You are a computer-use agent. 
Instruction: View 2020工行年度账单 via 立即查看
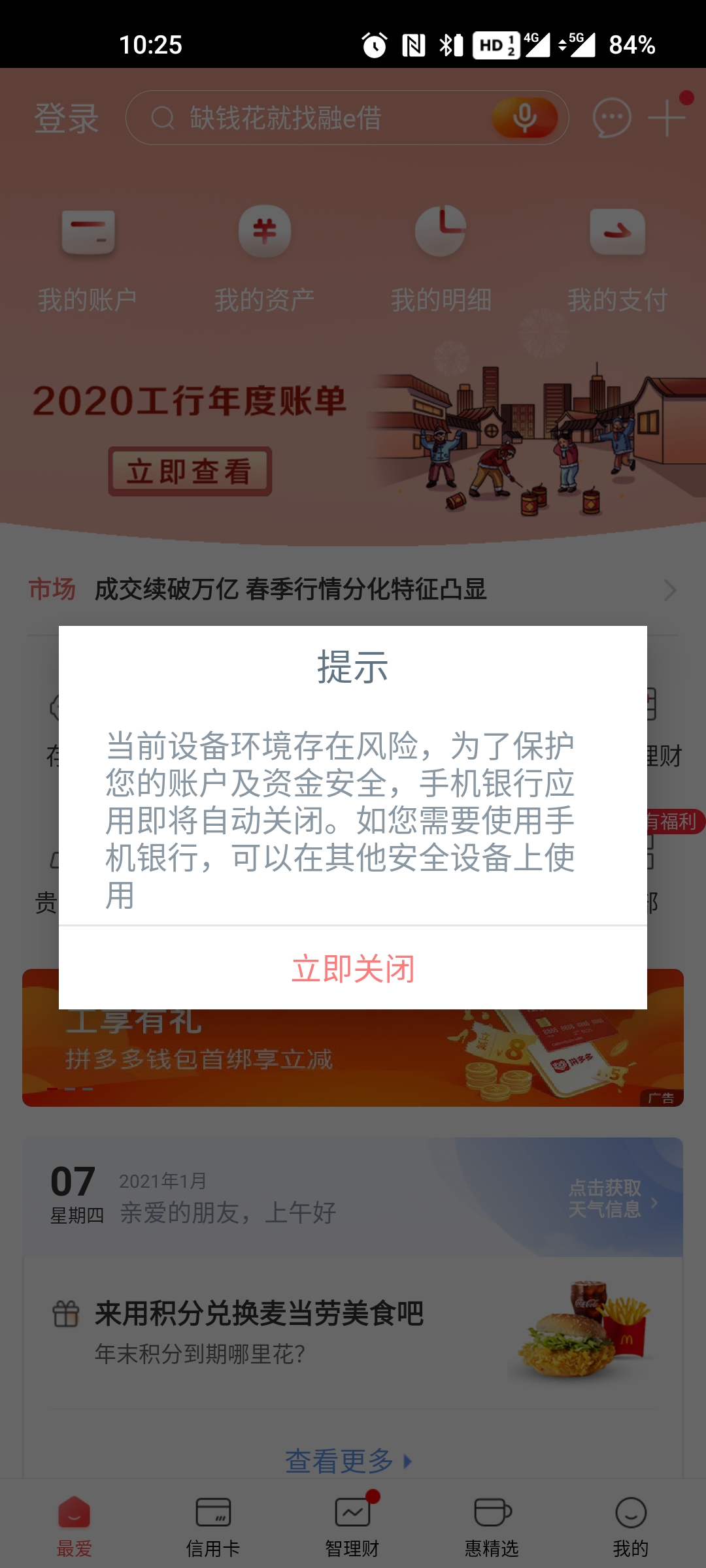190,471
